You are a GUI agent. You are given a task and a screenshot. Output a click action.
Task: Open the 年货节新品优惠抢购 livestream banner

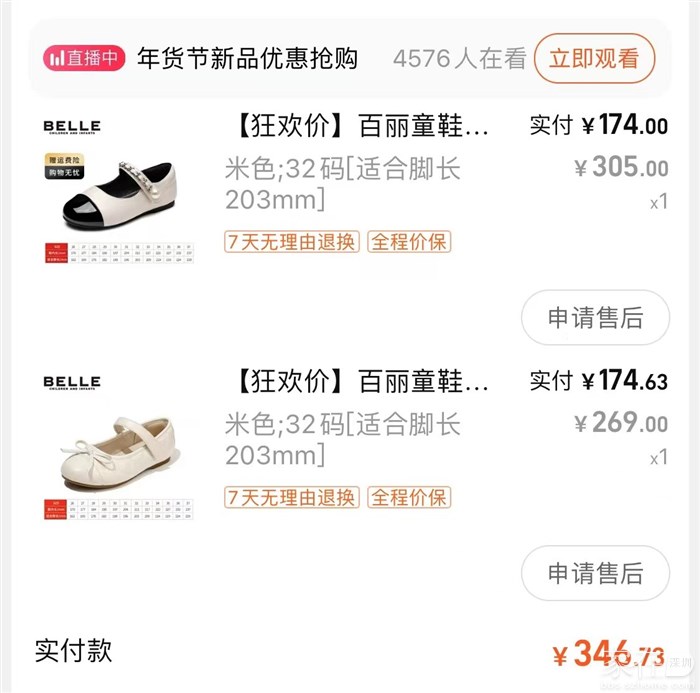247,58
